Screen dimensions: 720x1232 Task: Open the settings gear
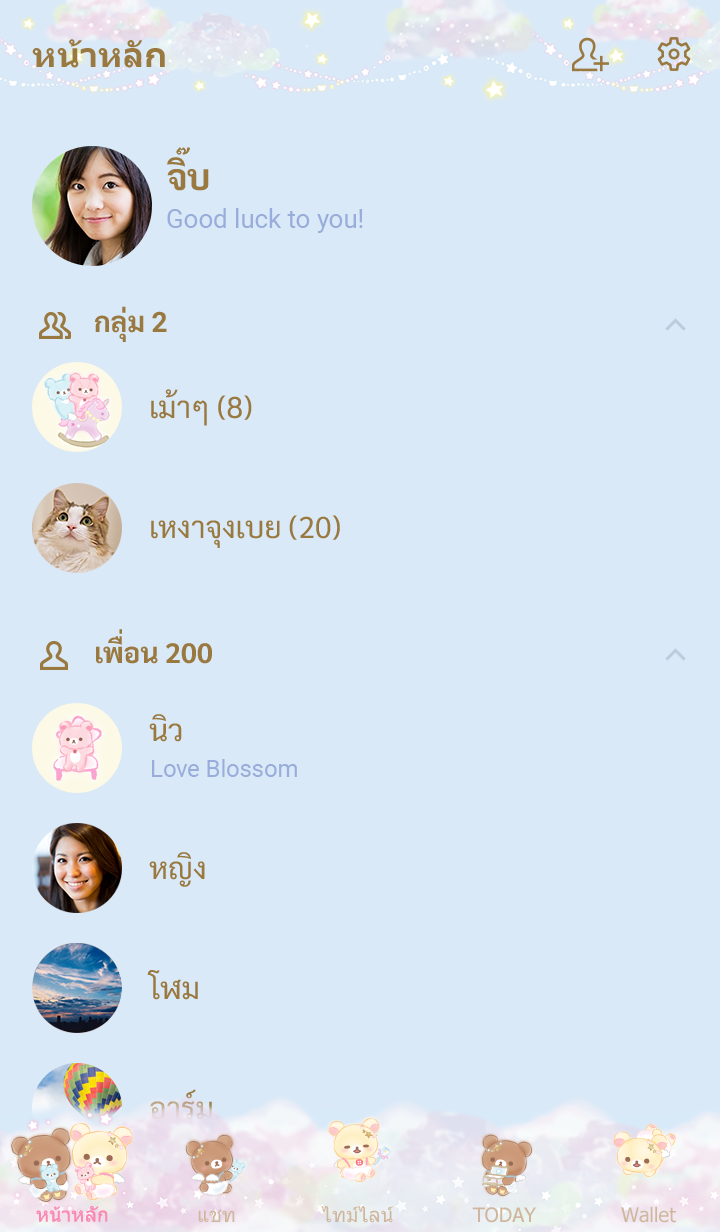(674, 54)
